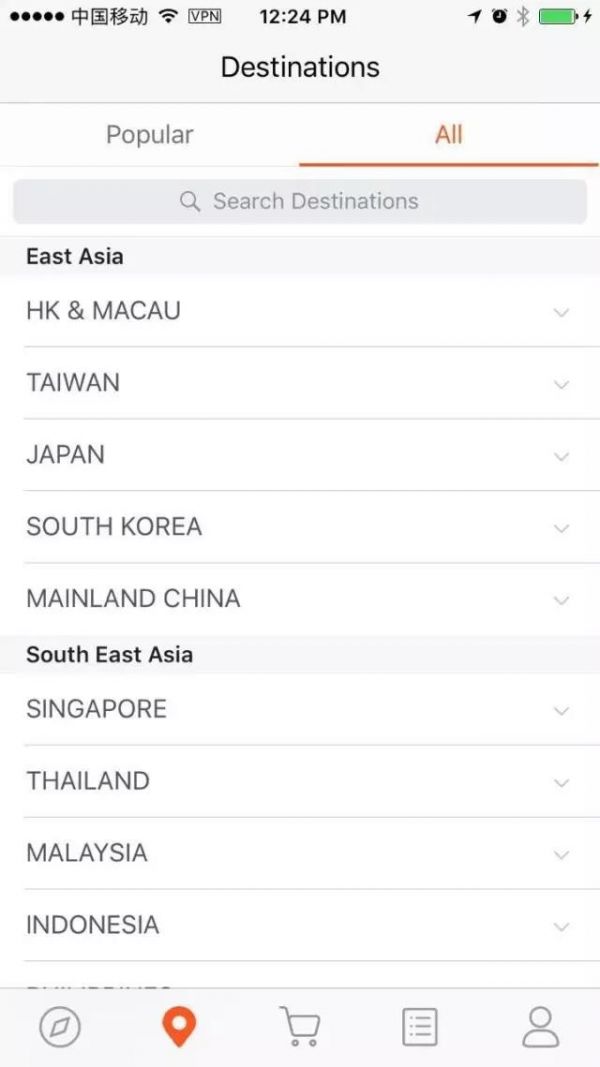
Task: Open the bookings list tab
Action: (x=420, y=1027)
